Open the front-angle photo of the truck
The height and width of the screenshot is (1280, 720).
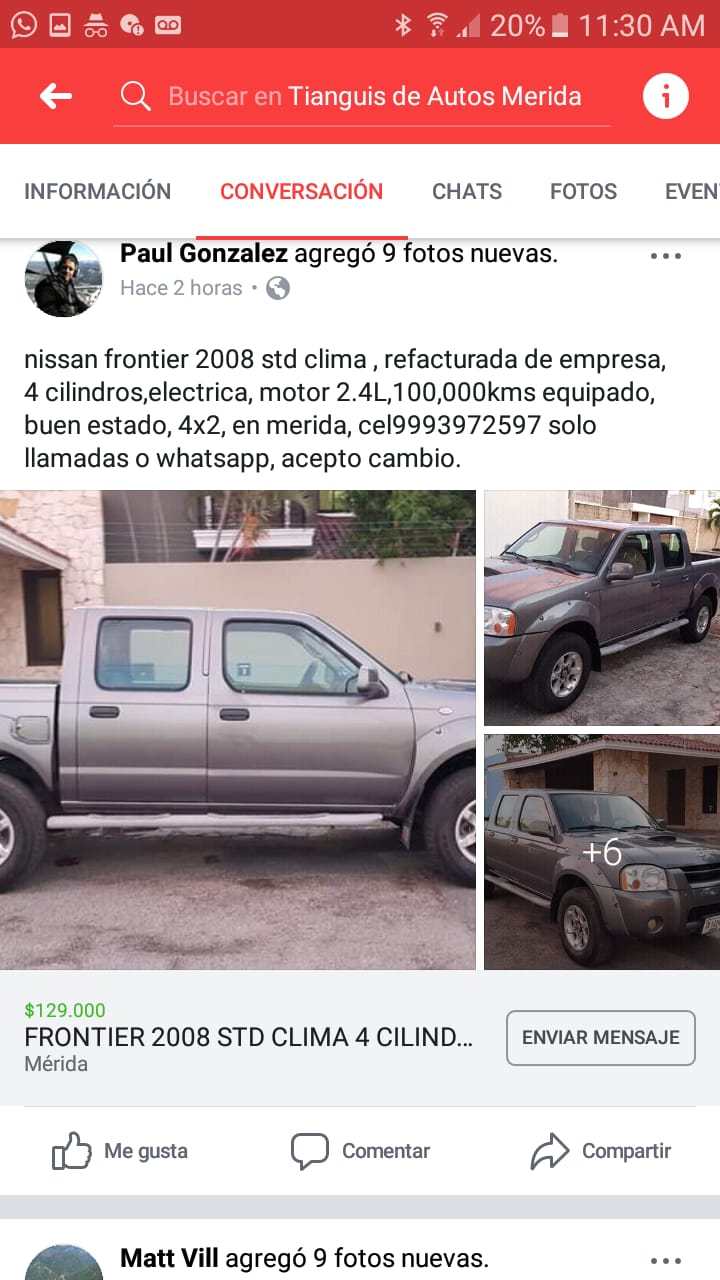pos(602,608)
